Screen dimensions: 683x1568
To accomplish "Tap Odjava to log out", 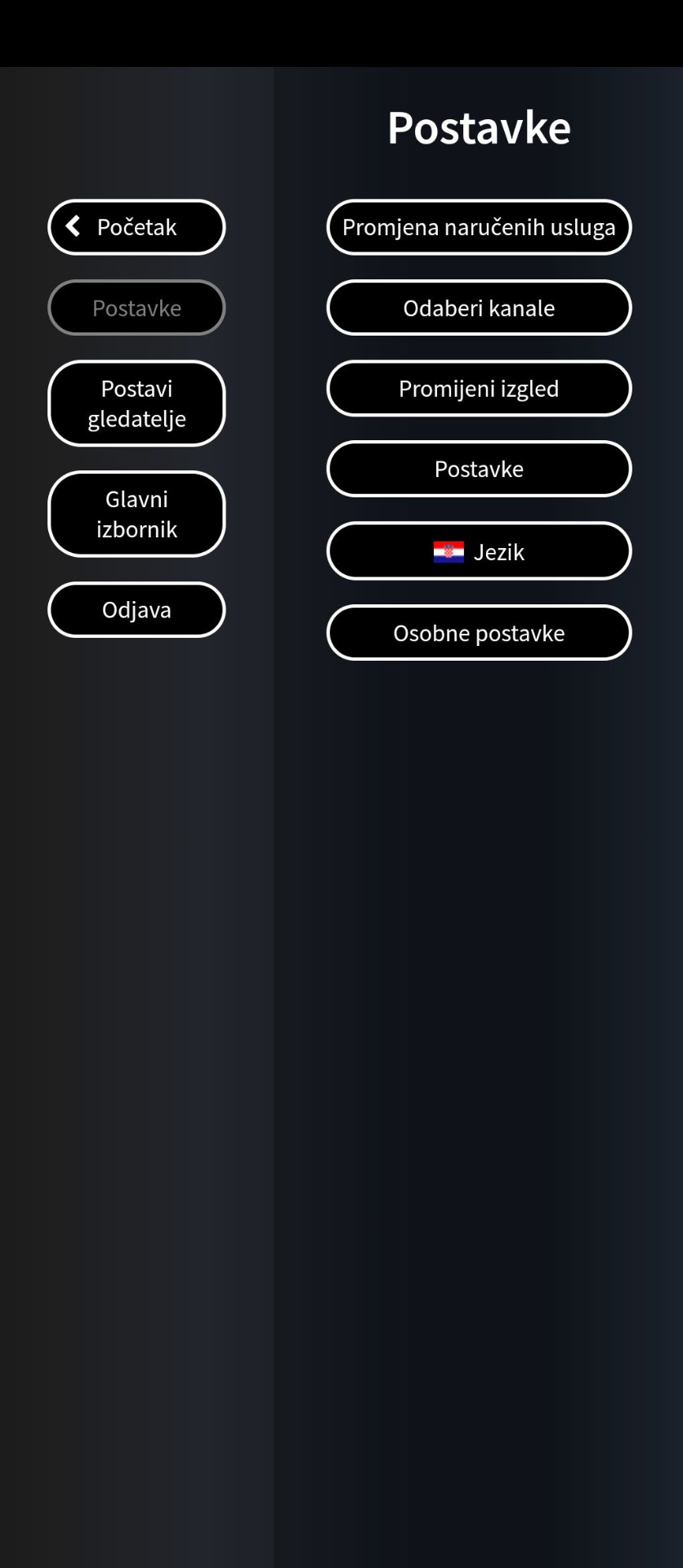I will click(x=136, y=610).
